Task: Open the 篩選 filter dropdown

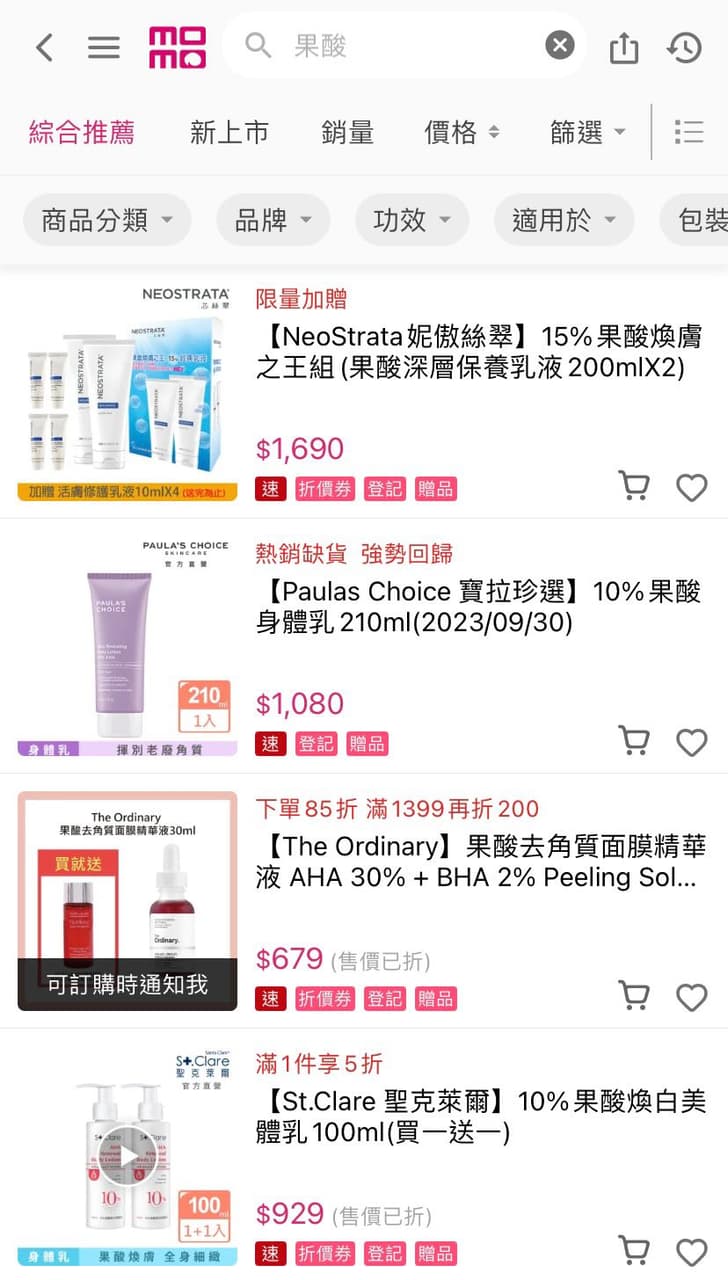Action: tap(588, 132)
